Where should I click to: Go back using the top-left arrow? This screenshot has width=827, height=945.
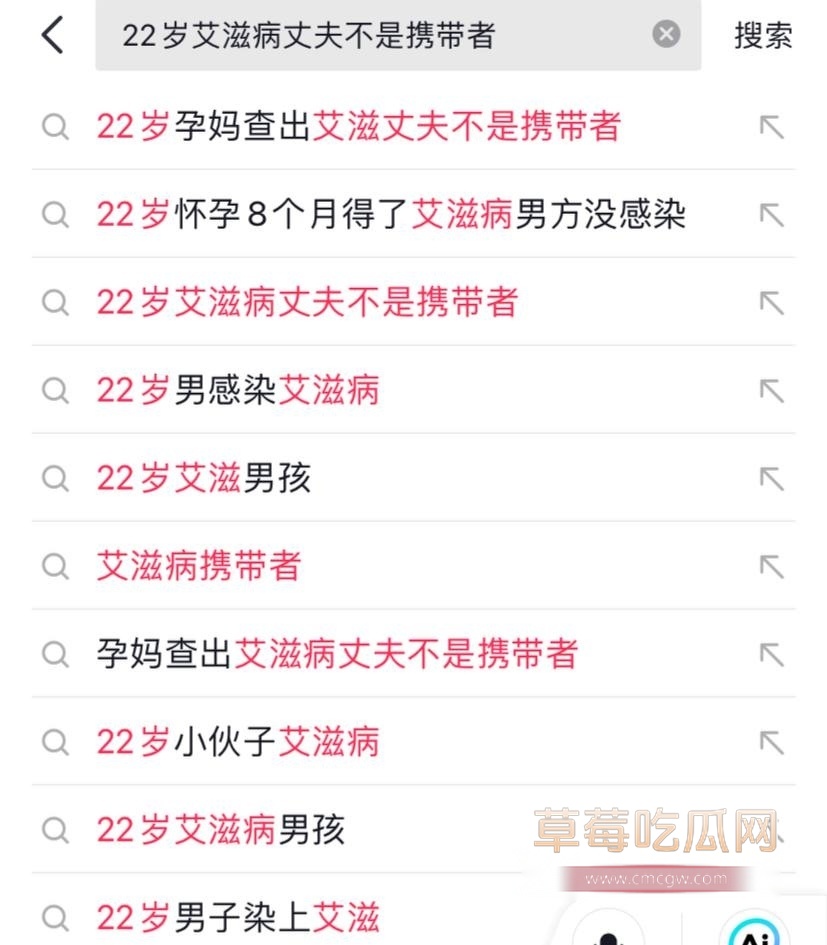point(52,35)
